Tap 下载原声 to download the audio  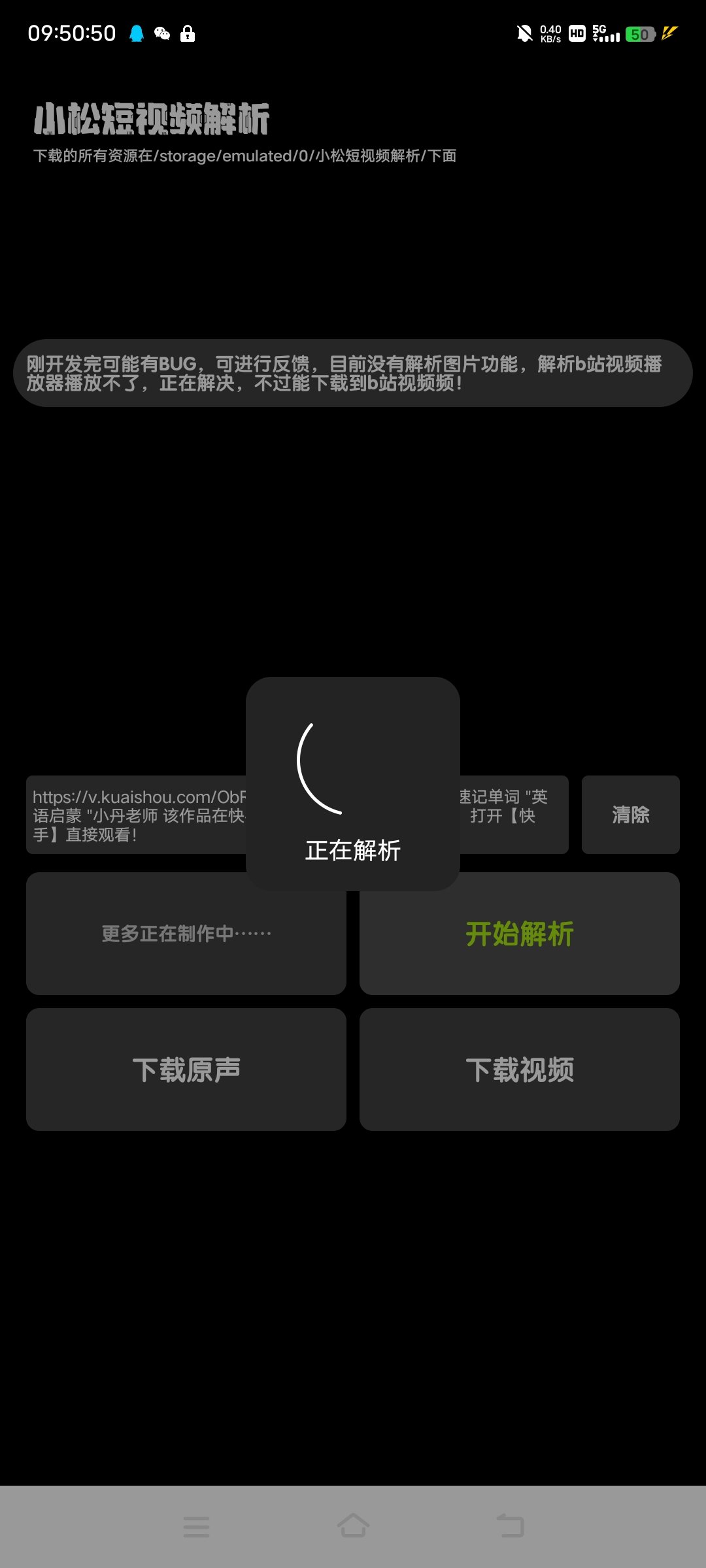[x=186, y=1070]
